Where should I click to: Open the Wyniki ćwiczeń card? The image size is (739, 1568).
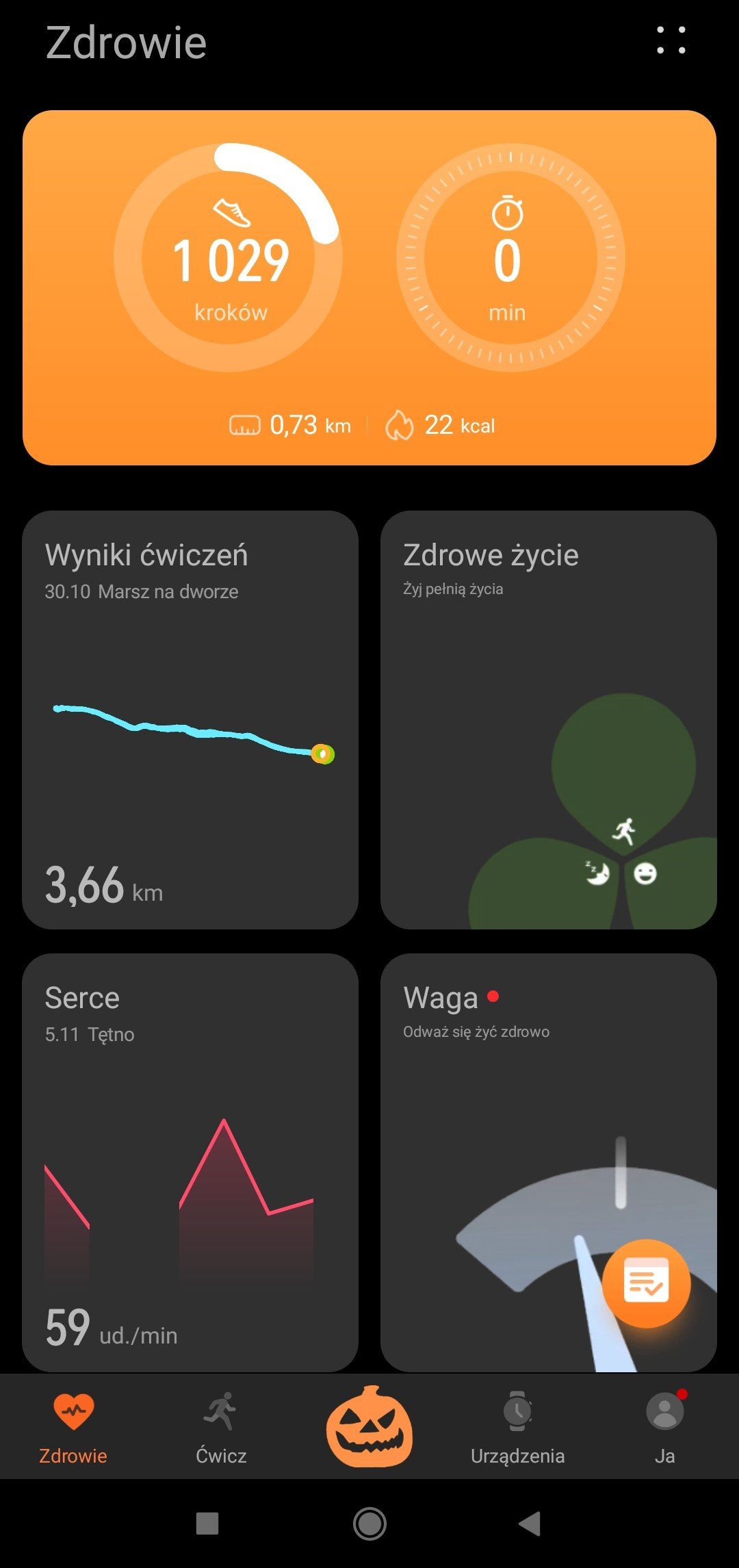point(190,719)
